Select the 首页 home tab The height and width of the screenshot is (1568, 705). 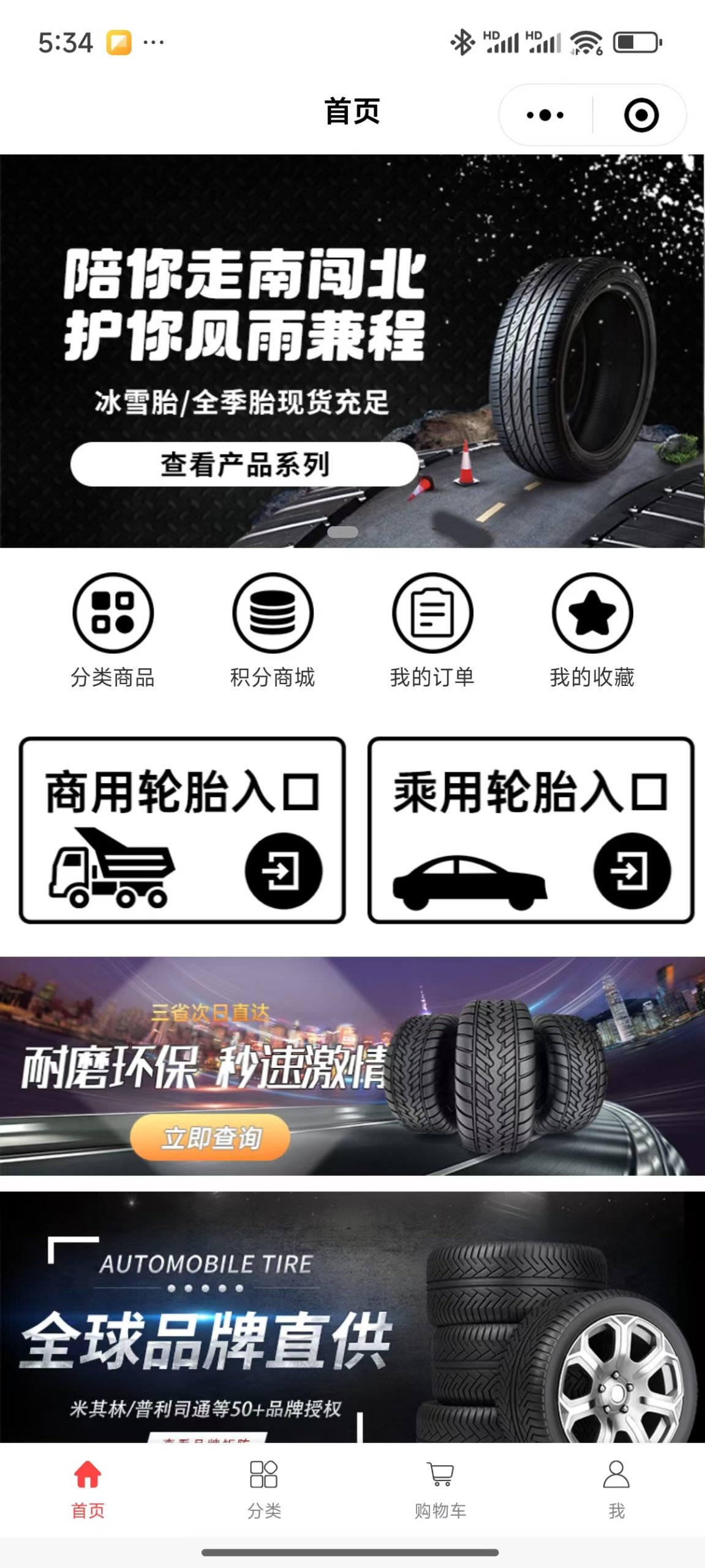[88, 1488]
